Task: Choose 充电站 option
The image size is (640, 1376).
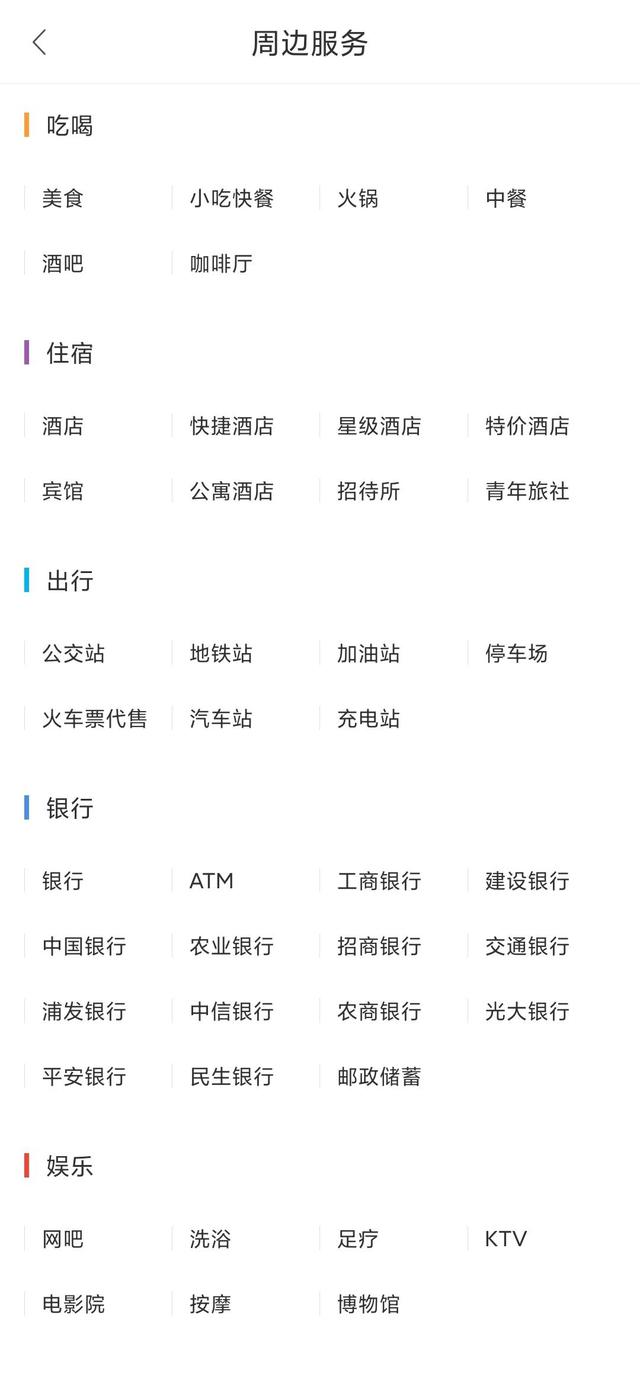Action: coord(369,719)
